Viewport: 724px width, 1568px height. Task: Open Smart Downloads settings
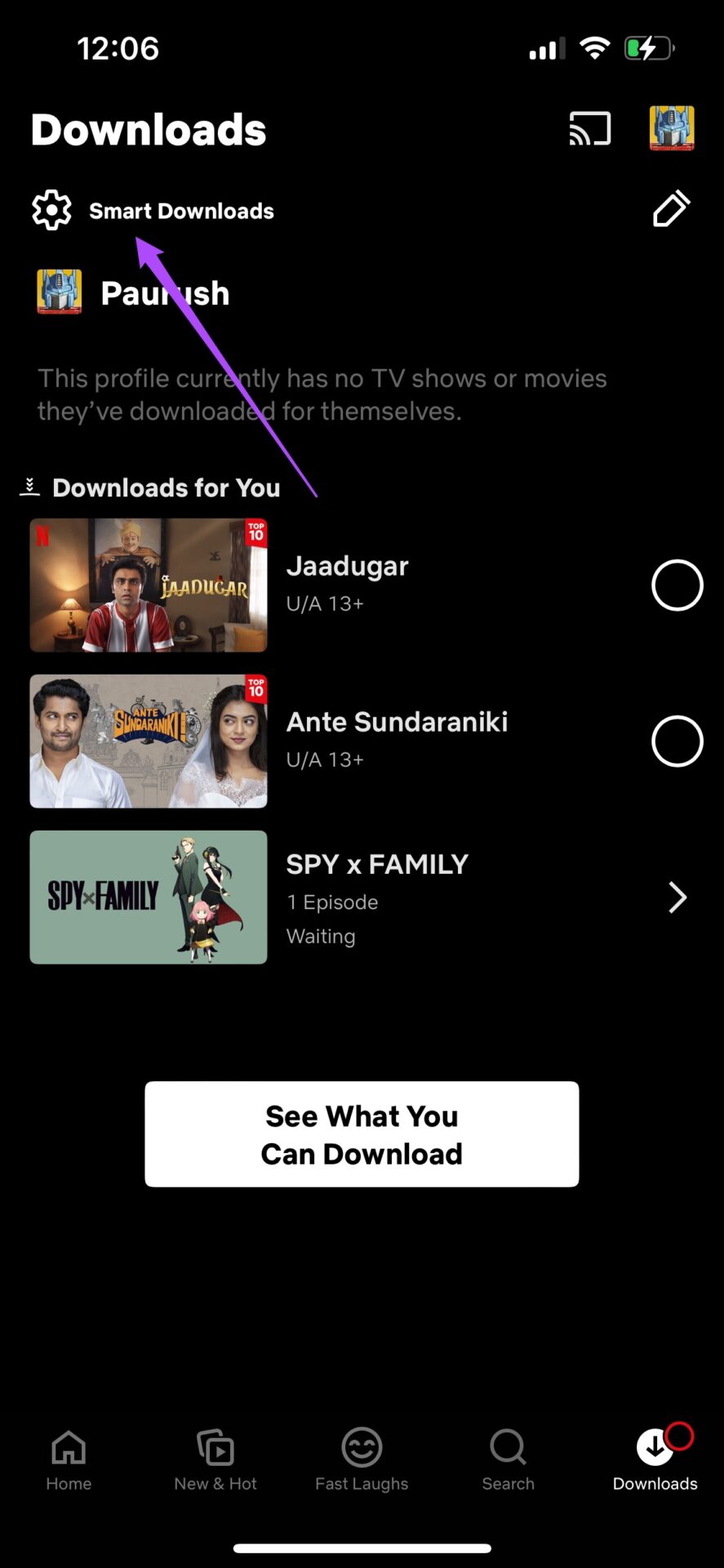pyautogui.click(x=153, y=211)
